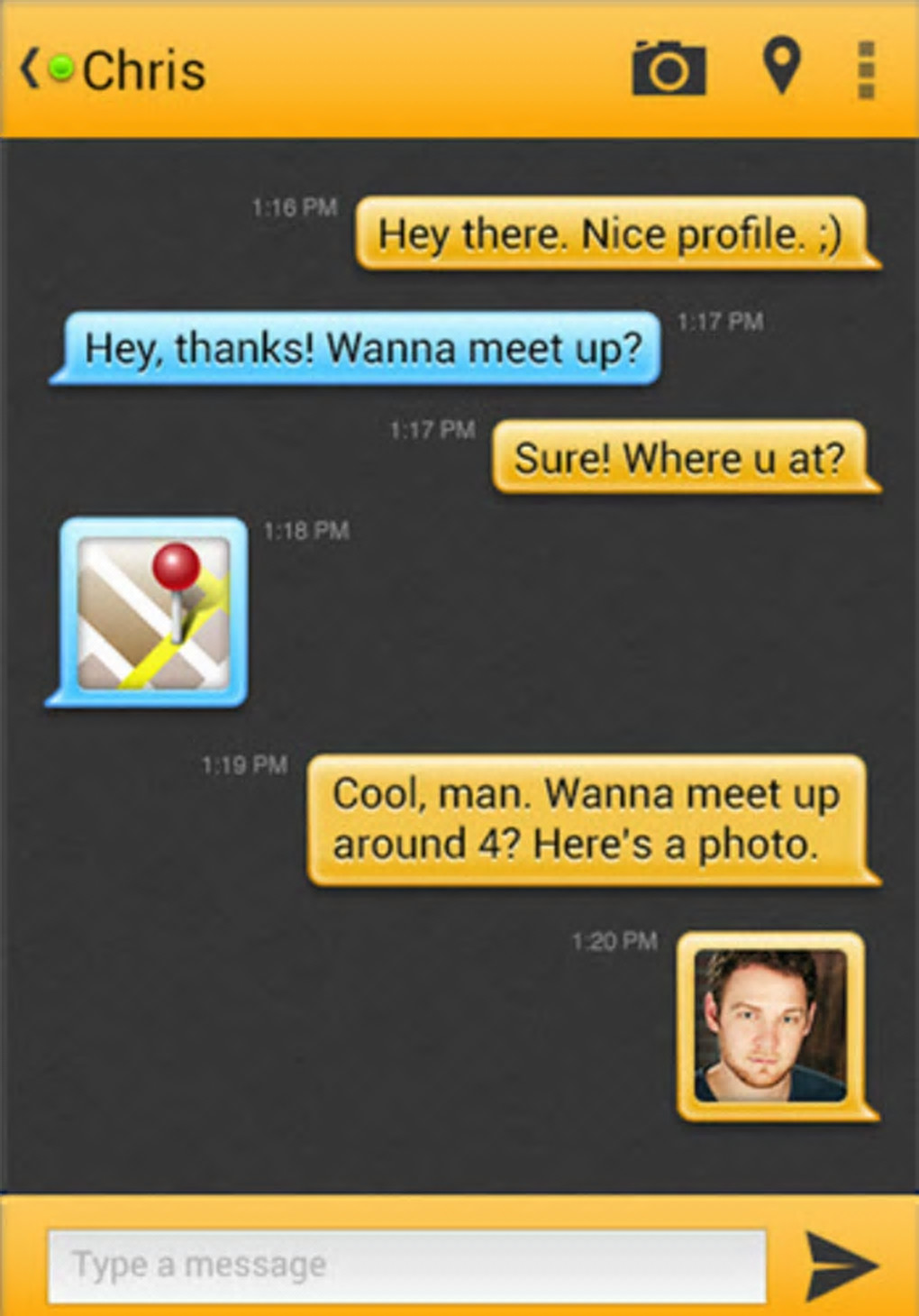Screen dimensions: 919x1316
Task: View the photo sent at 1:20 PM
Action: coord(771,1026)
